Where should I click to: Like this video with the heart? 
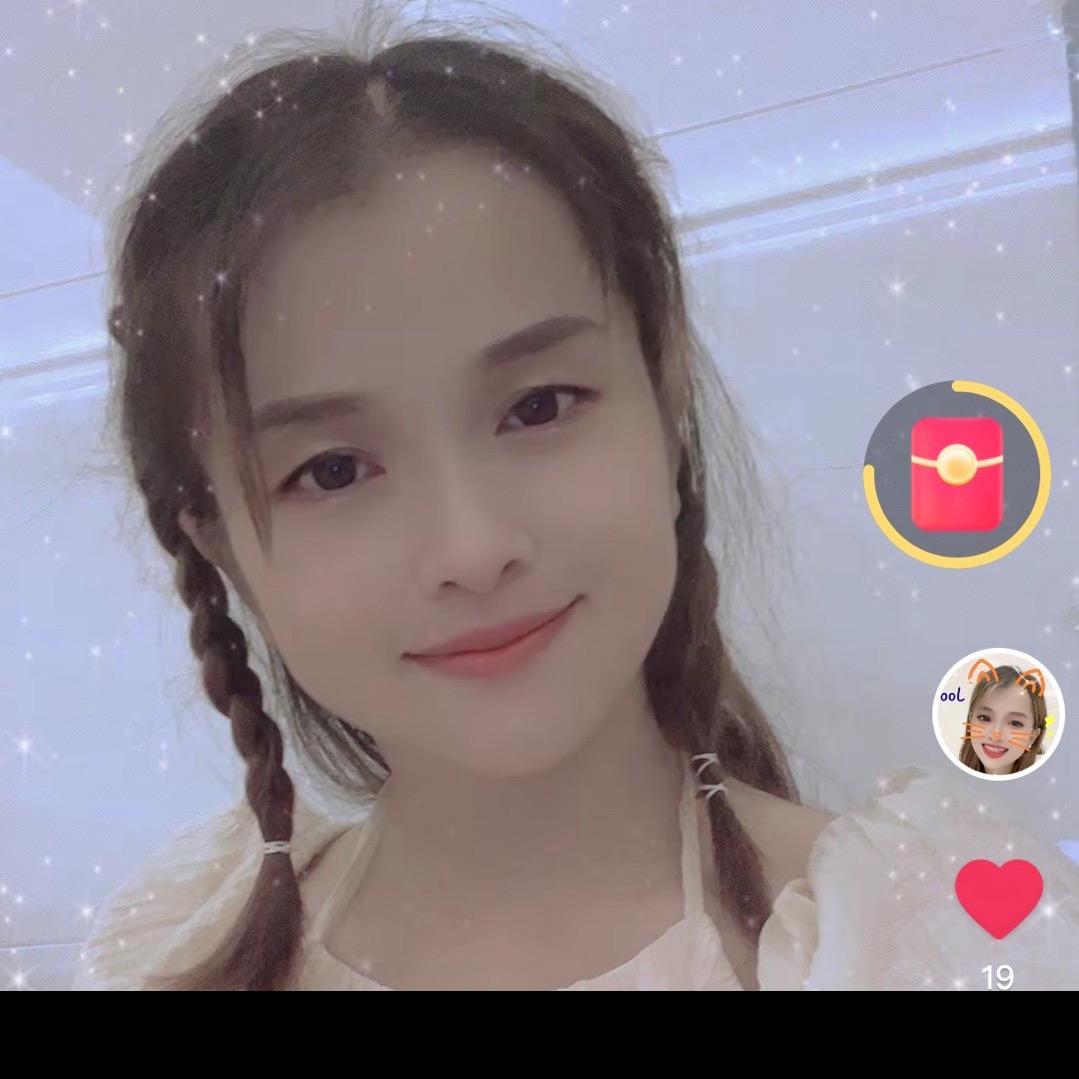(x=998, y=897)
